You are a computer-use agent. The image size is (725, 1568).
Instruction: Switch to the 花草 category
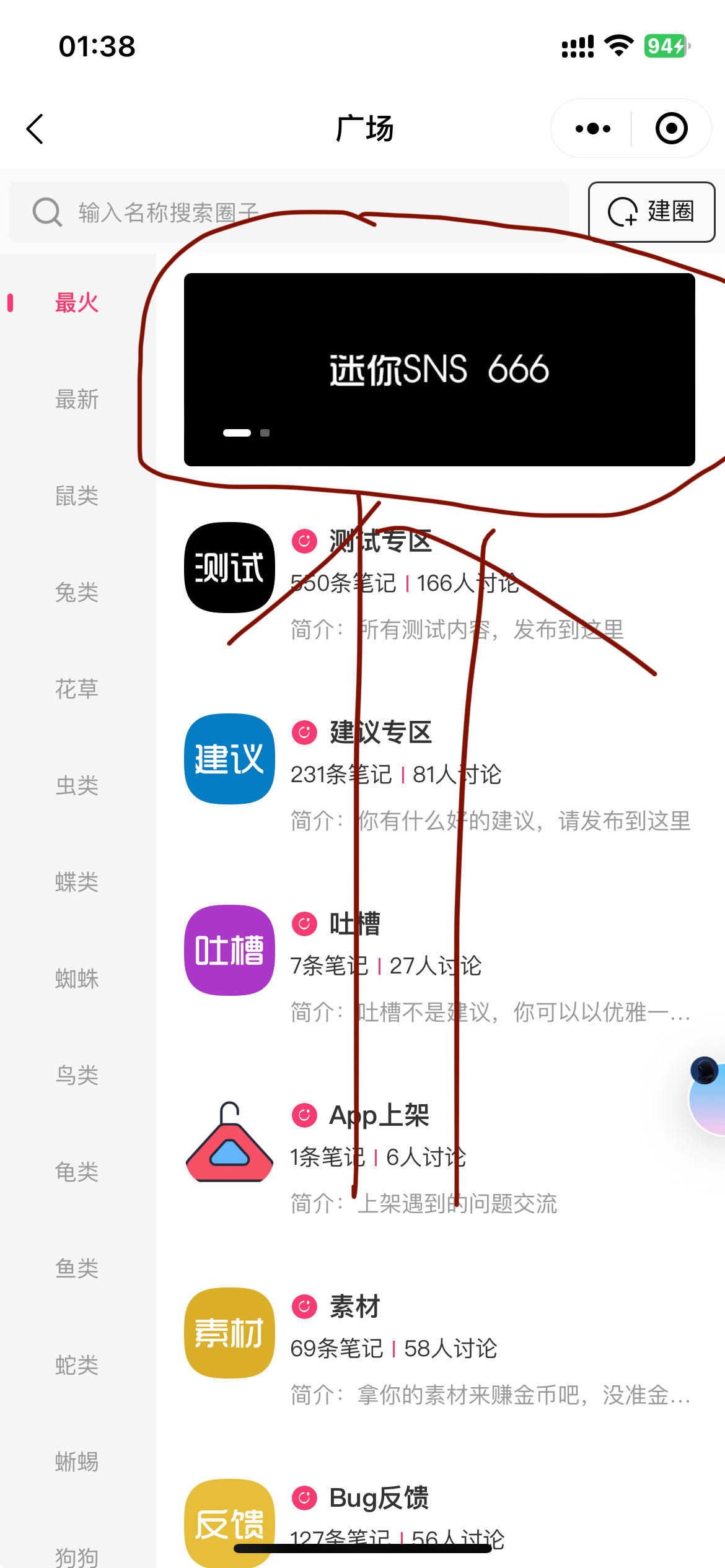(x=77, y=689)
